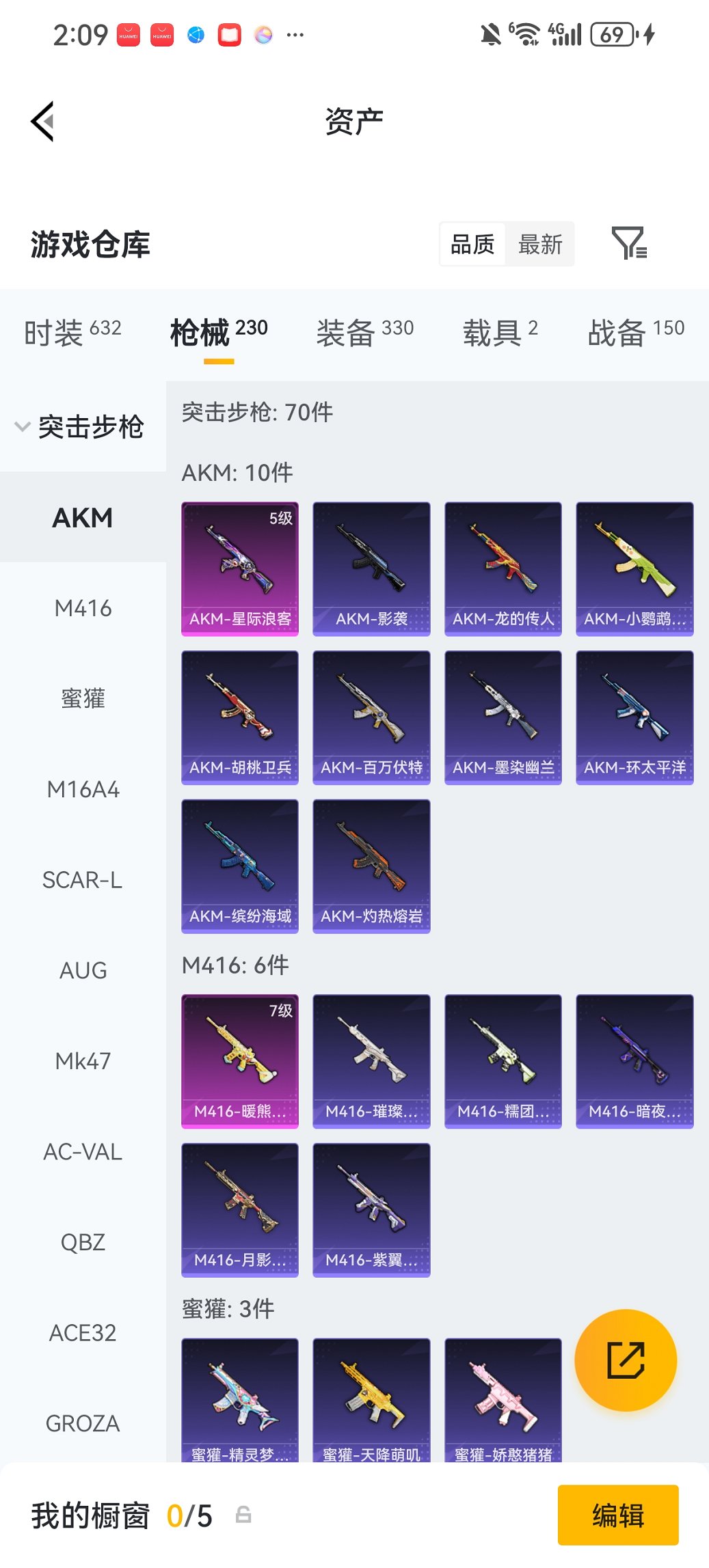This screenshot has height=1568, width=709.
Task: Sort the warehouse by 品质
Action: pyautogui.click(x=472, y=244)
